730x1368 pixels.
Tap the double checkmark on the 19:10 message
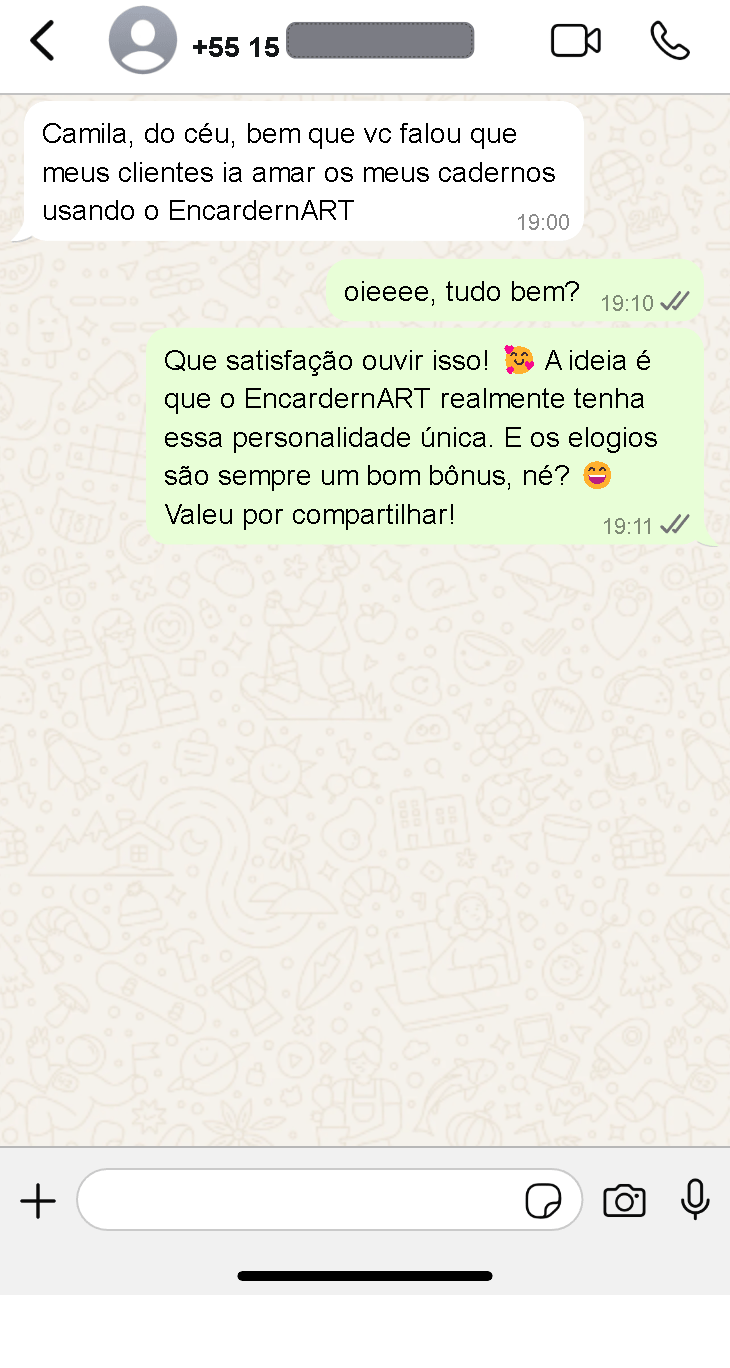pos(675,302)
